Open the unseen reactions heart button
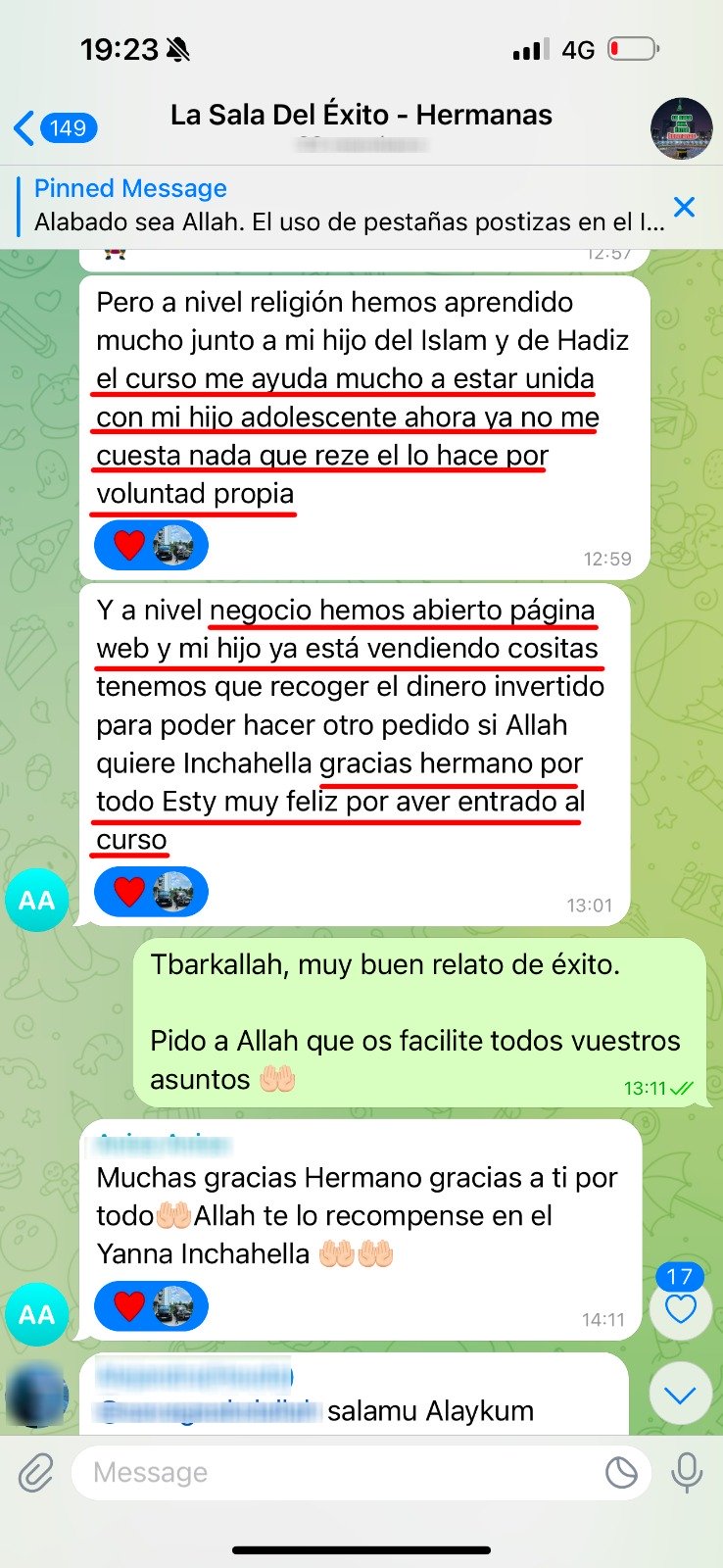 680,1307
